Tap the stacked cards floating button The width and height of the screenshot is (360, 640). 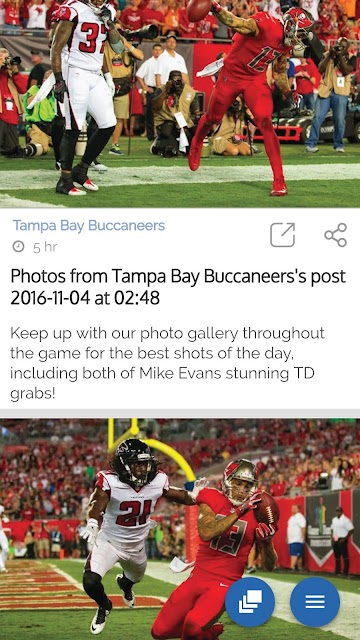coord(250,602)
